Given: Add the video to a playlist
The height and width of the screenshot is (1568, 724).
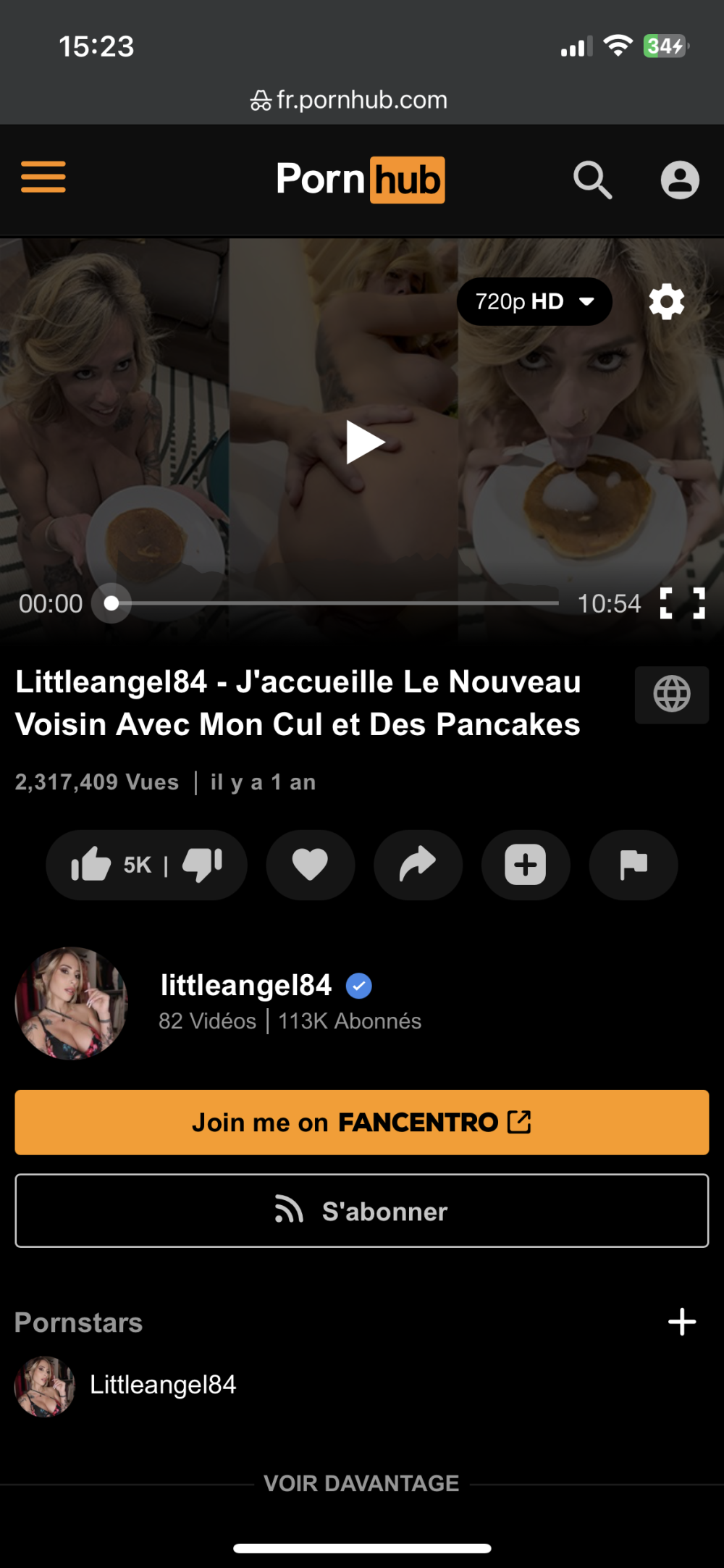Looking at the screenshot, I should [x=526, y=865].
